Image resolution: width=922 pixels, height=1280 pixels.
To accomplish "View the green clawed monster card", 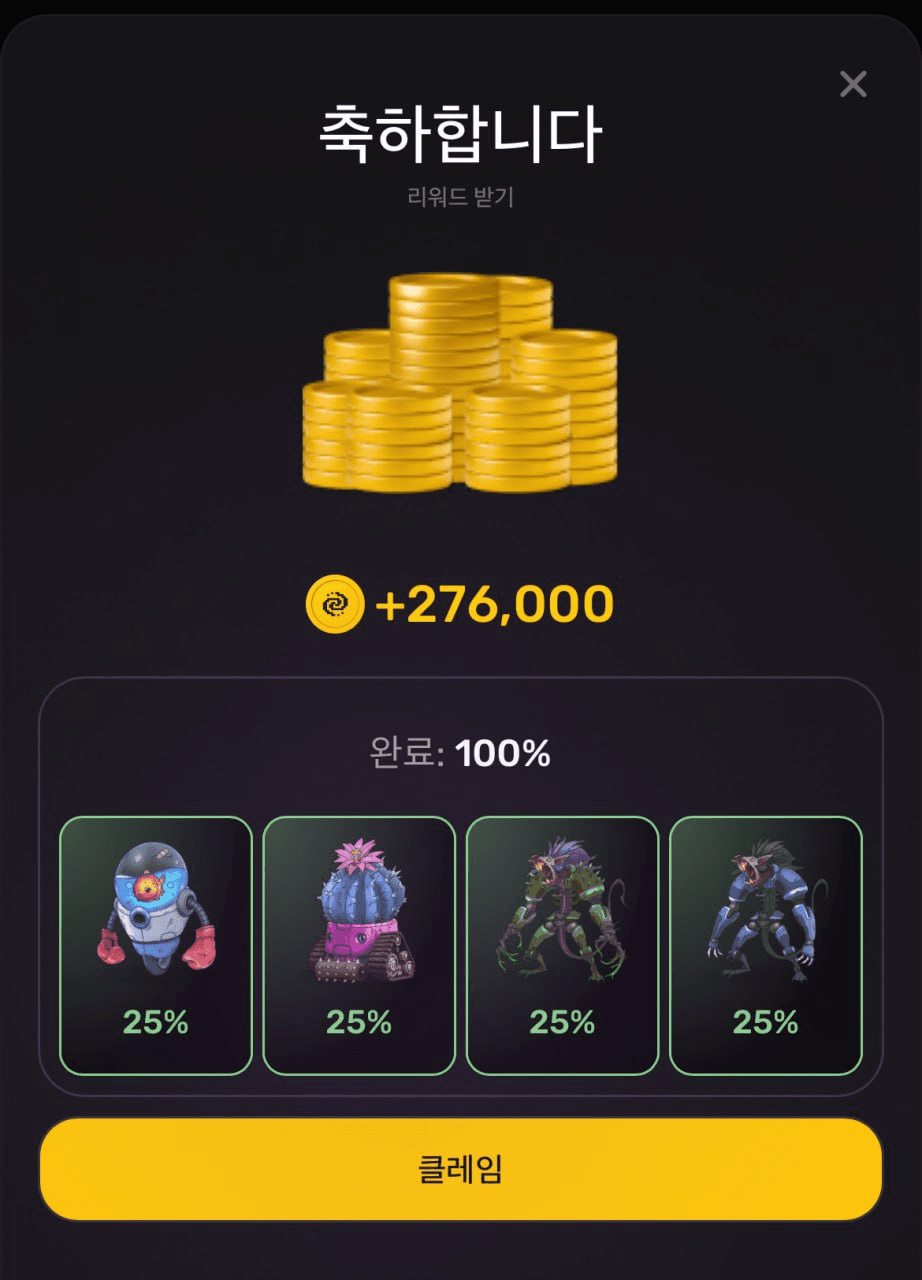I will [562, 945].
